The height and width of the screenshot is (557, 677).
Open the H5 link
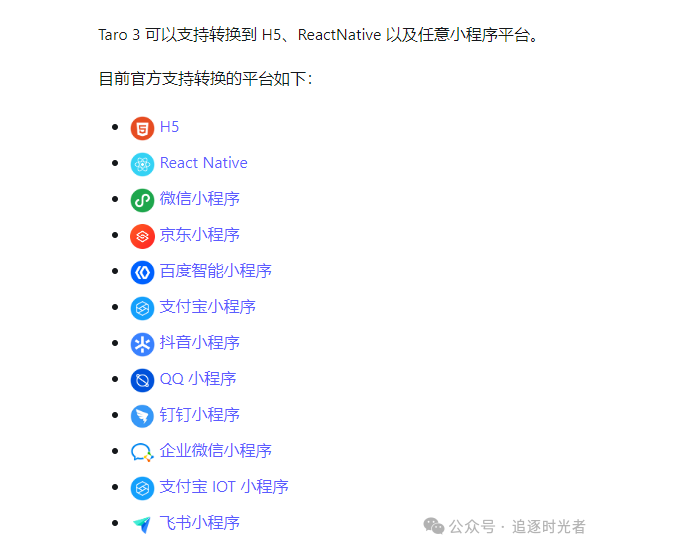pyautogui.click(x=169, y=127)
